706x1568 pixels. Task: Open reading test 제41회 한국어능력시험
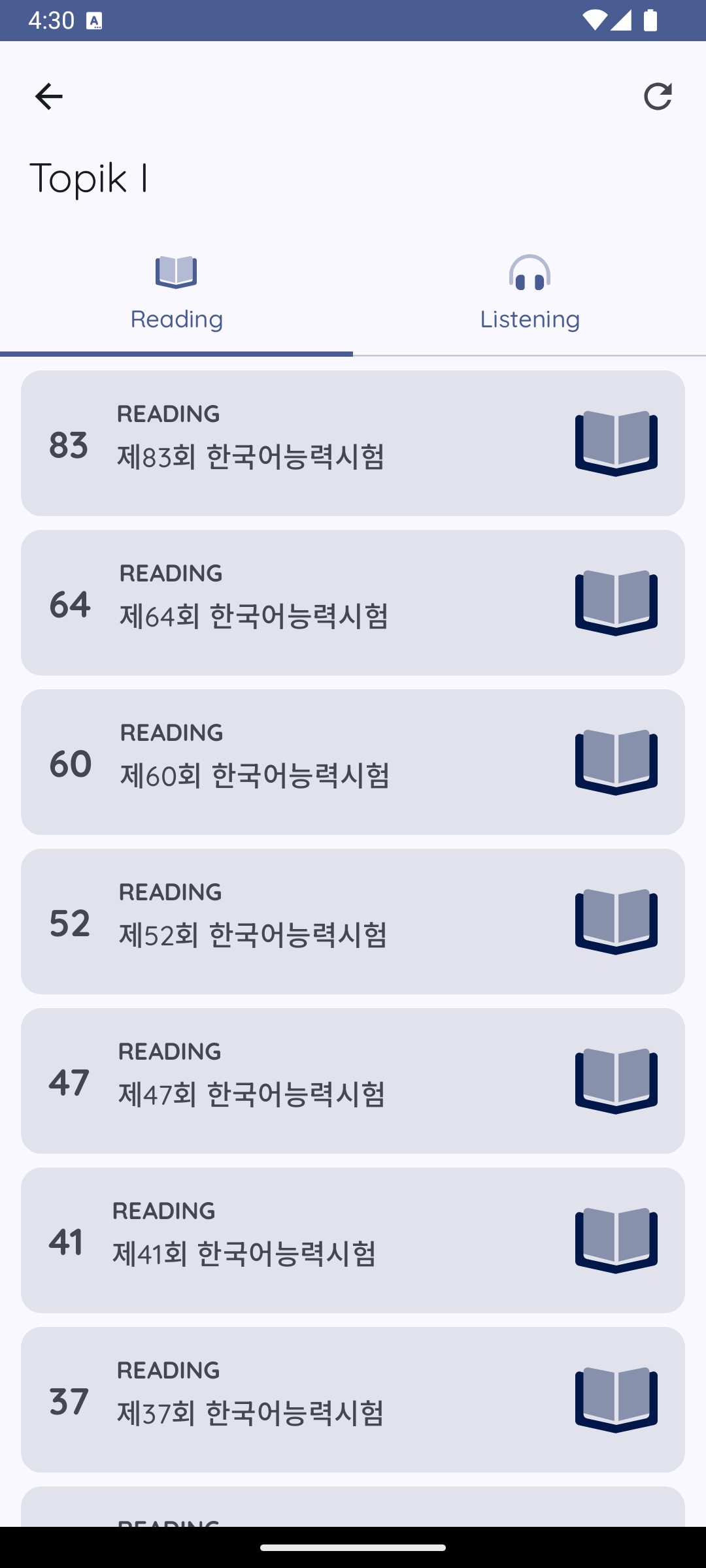(353, 1241)
